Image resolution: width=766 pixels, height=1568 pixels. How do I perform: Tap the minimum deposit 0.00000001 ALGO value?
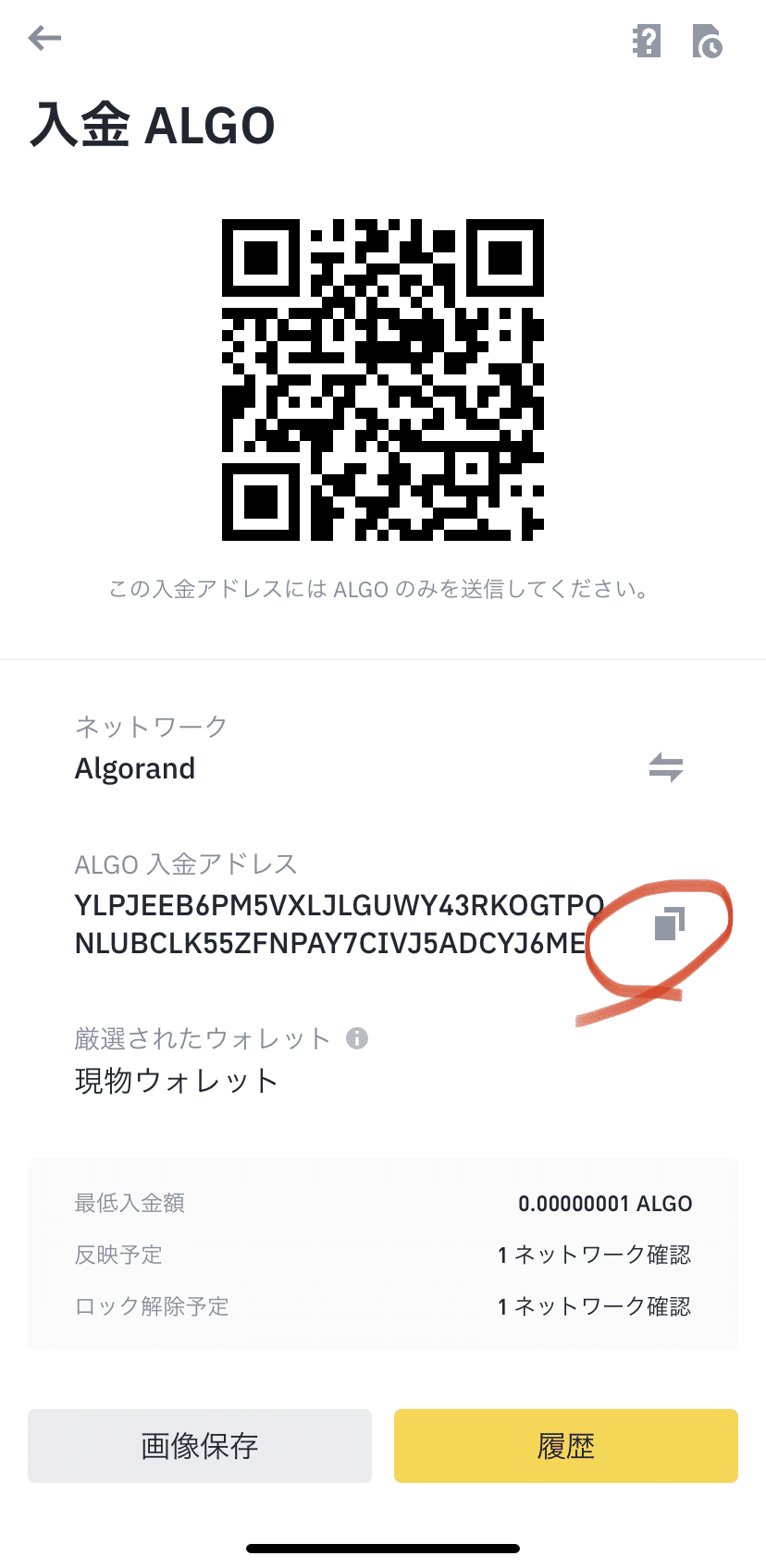click(605, 1203)
